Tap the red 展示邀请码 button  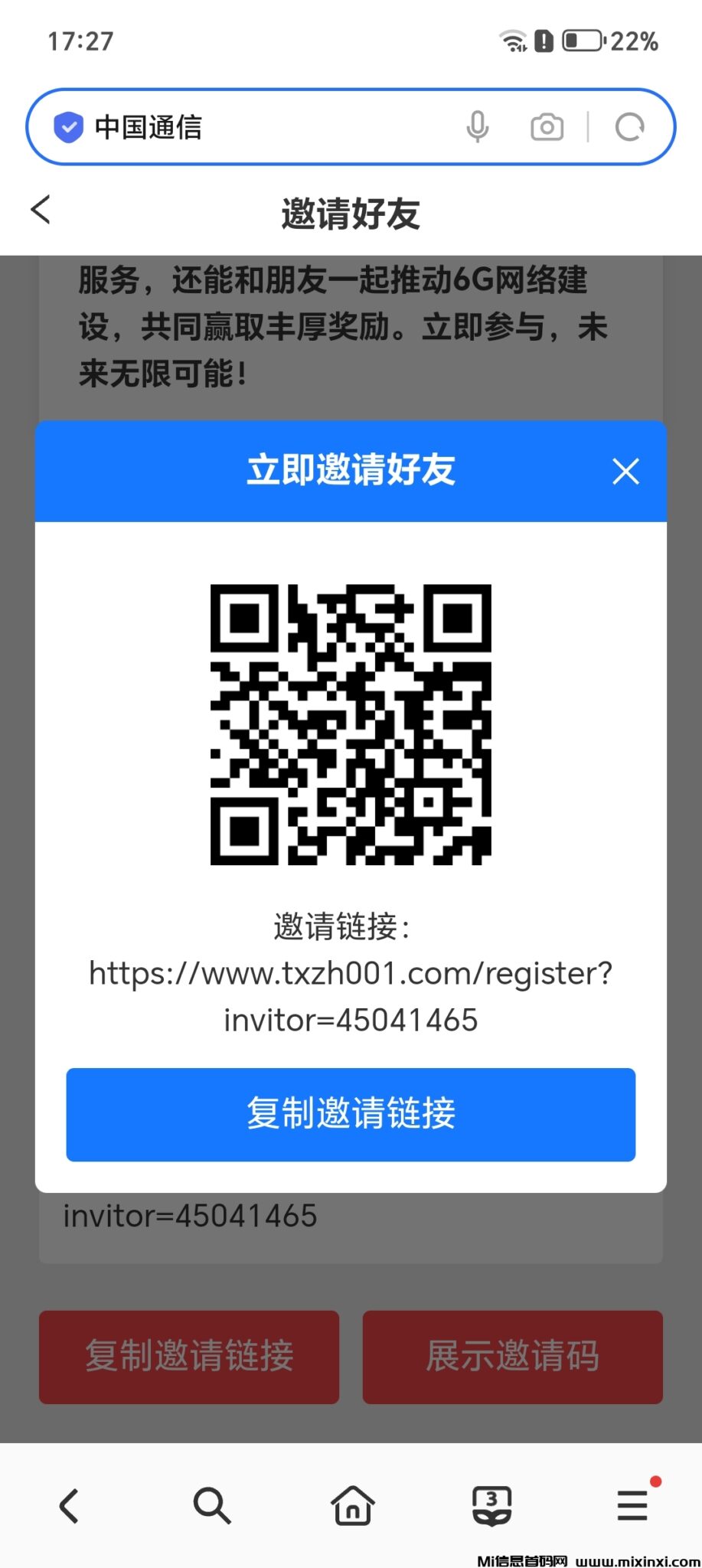tap(512, 1356)
